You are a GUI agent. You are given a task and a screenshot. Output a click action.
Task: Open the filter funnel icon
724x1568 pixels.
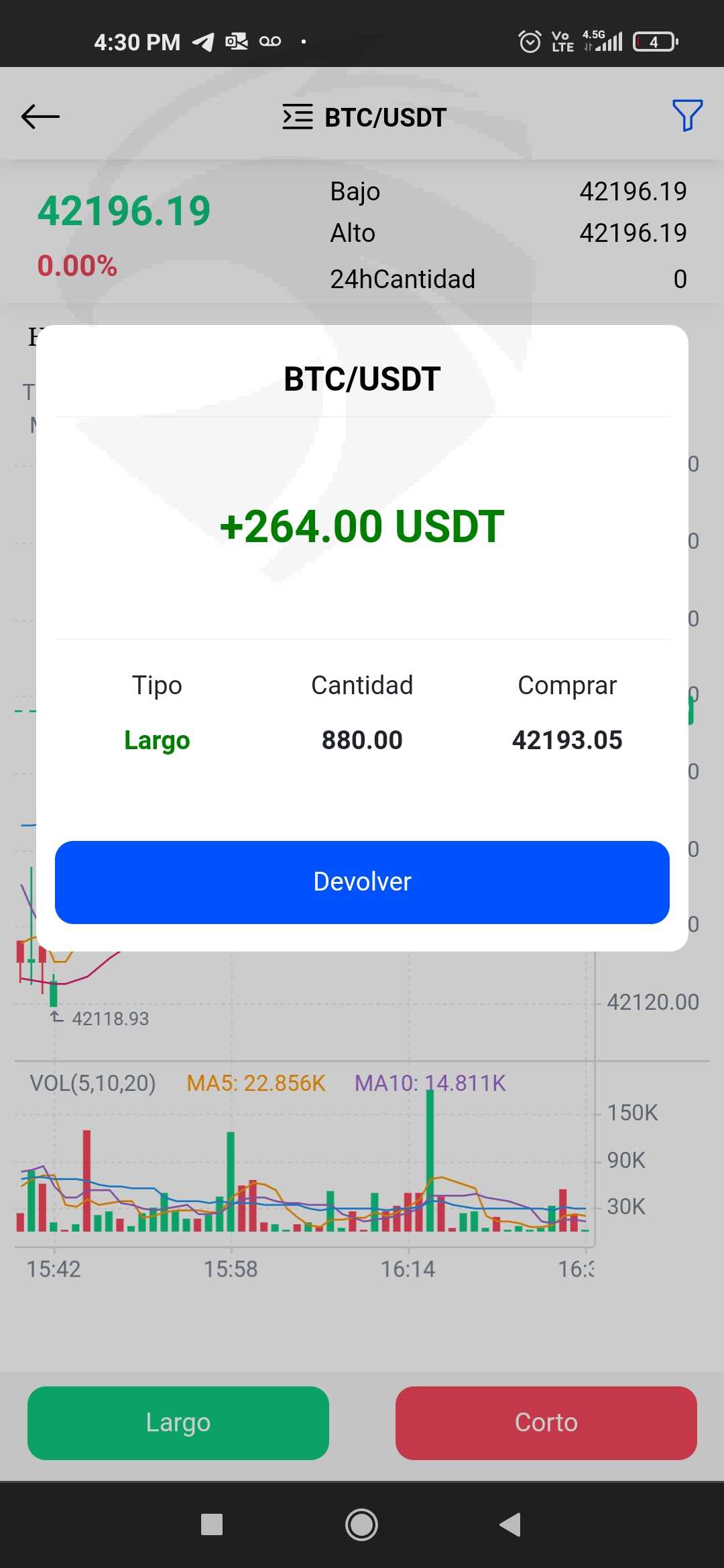[x=687, y=115]
